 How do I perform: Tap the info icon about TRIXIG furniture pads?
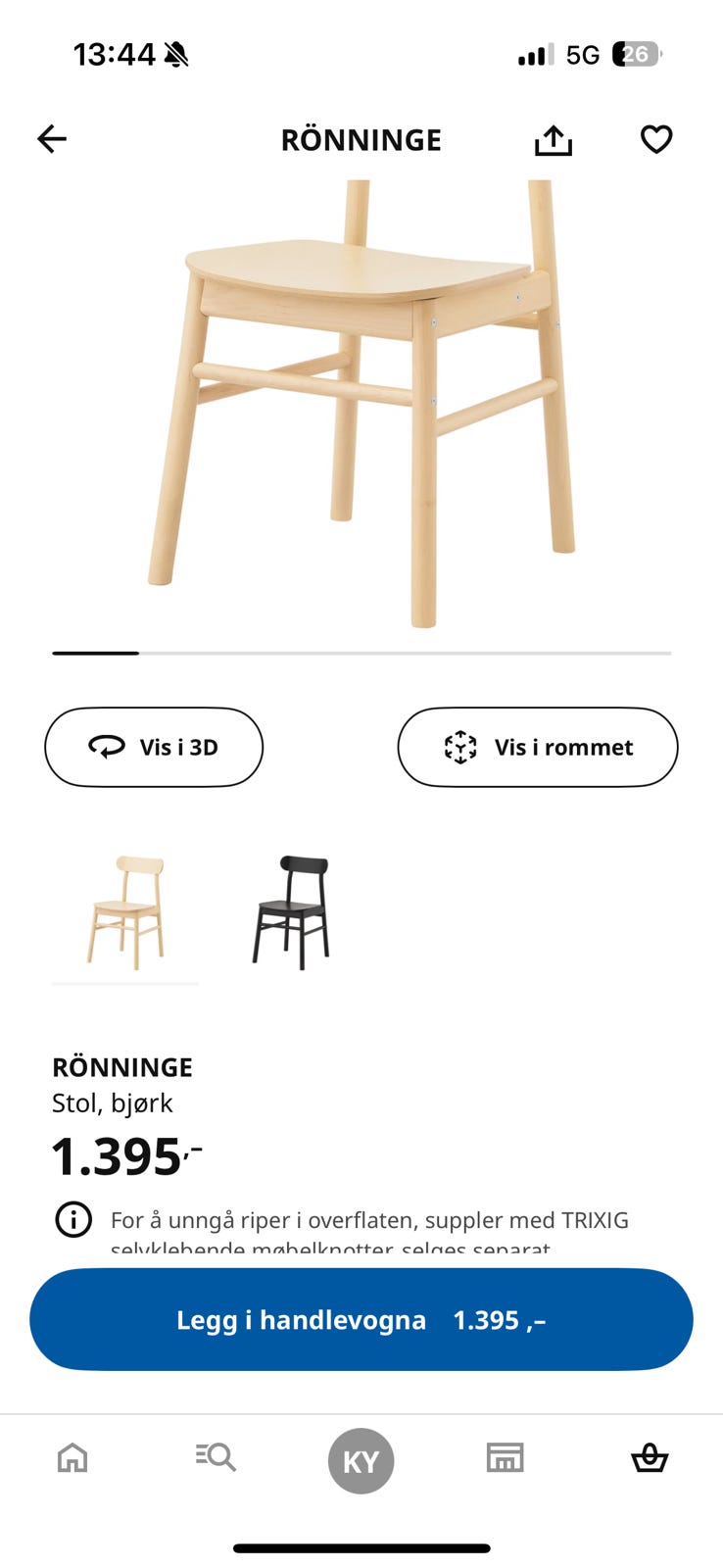73,1220
